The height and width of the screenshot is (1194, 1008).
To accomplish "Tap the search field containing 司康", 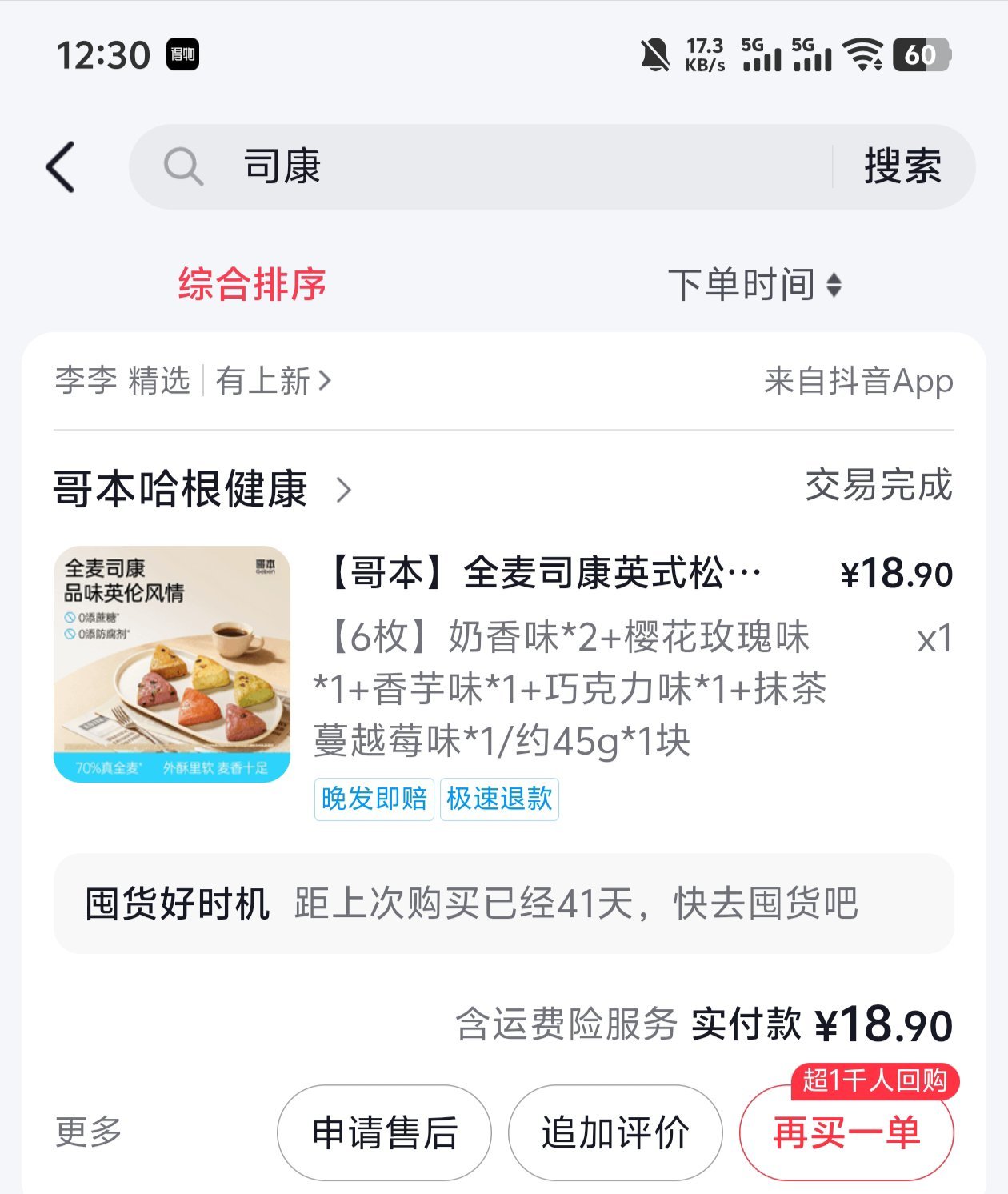I will (480, 167).
